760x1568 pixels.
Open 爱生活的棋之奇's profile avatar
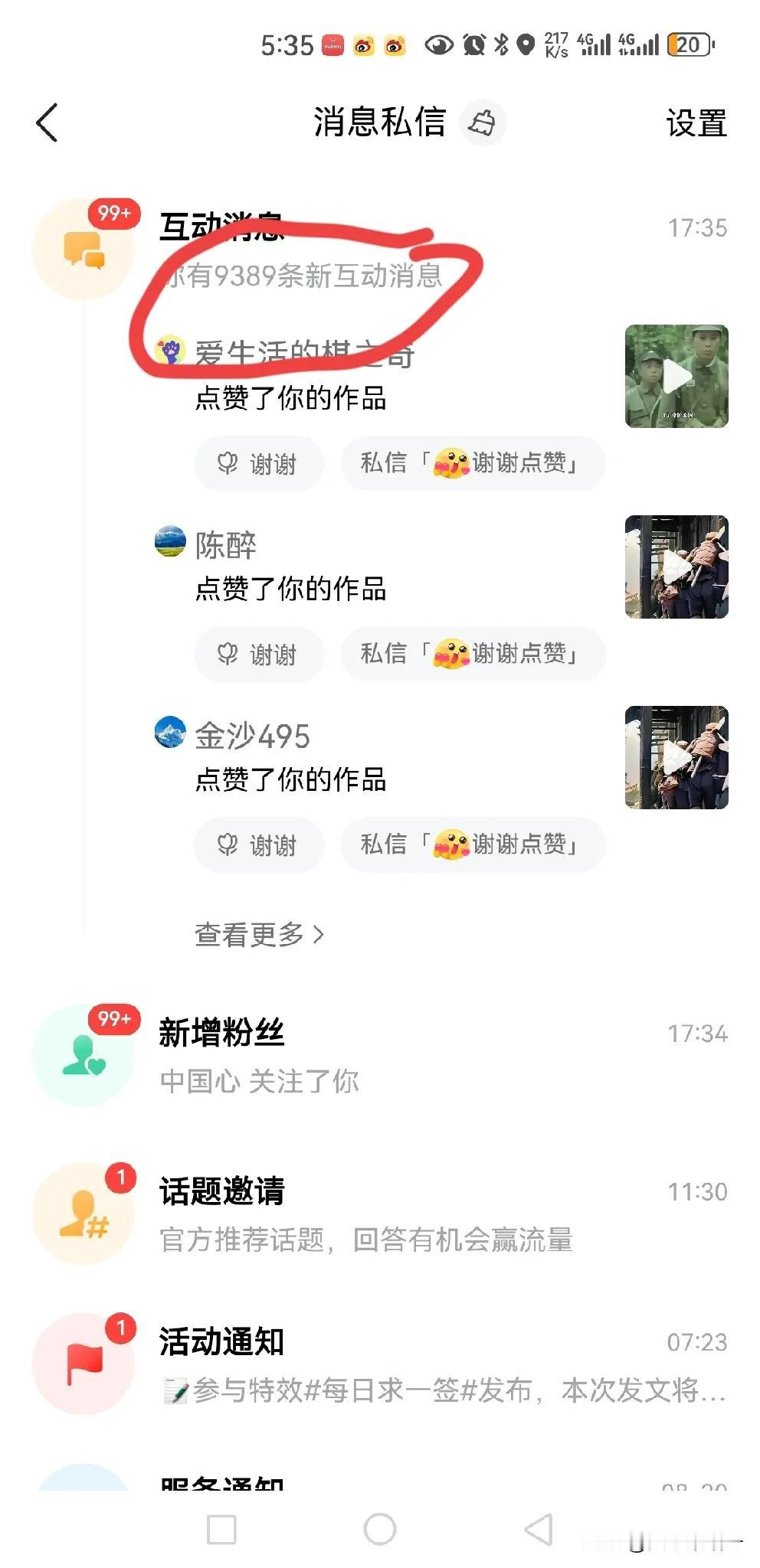point(172,348)
